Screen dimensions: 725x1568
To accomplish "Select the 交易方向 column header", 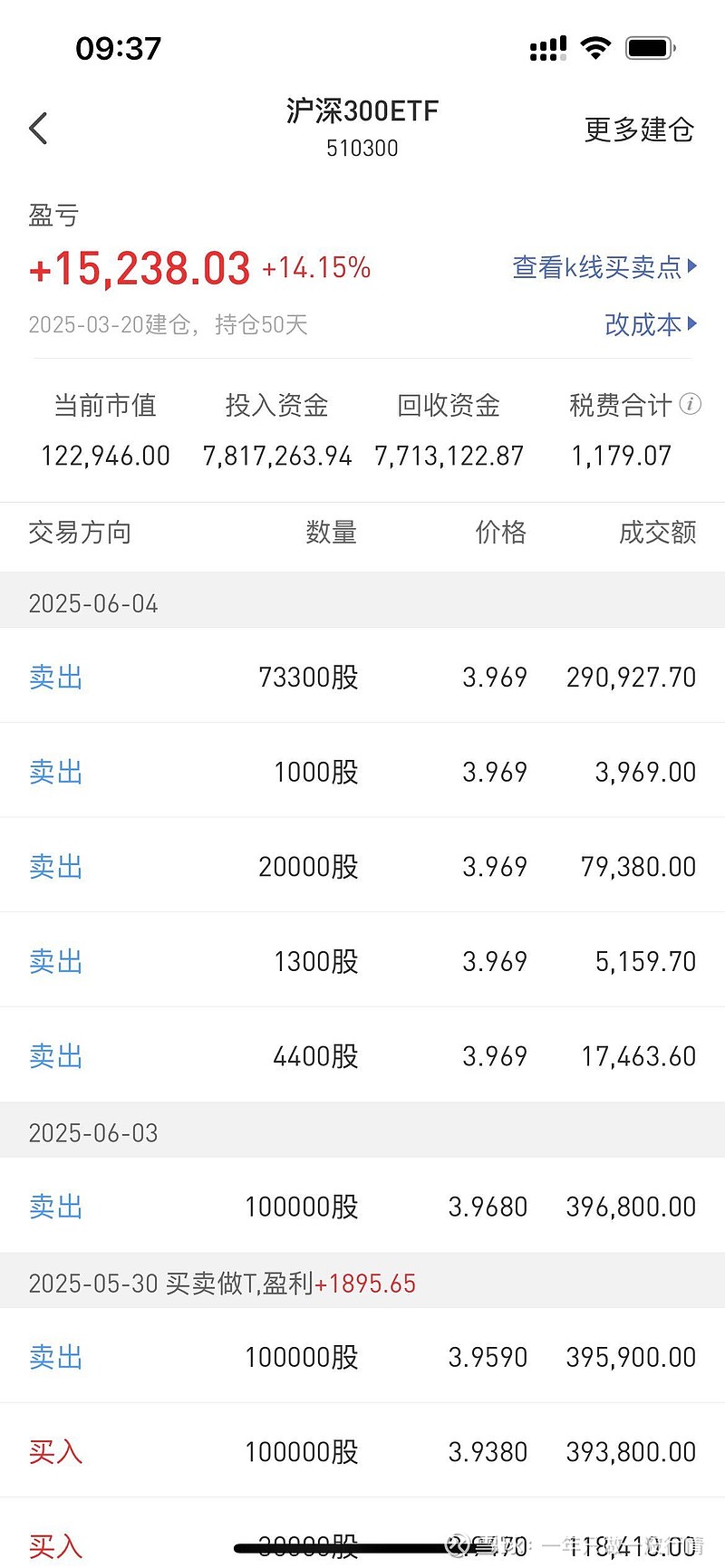I will point(80,534).
